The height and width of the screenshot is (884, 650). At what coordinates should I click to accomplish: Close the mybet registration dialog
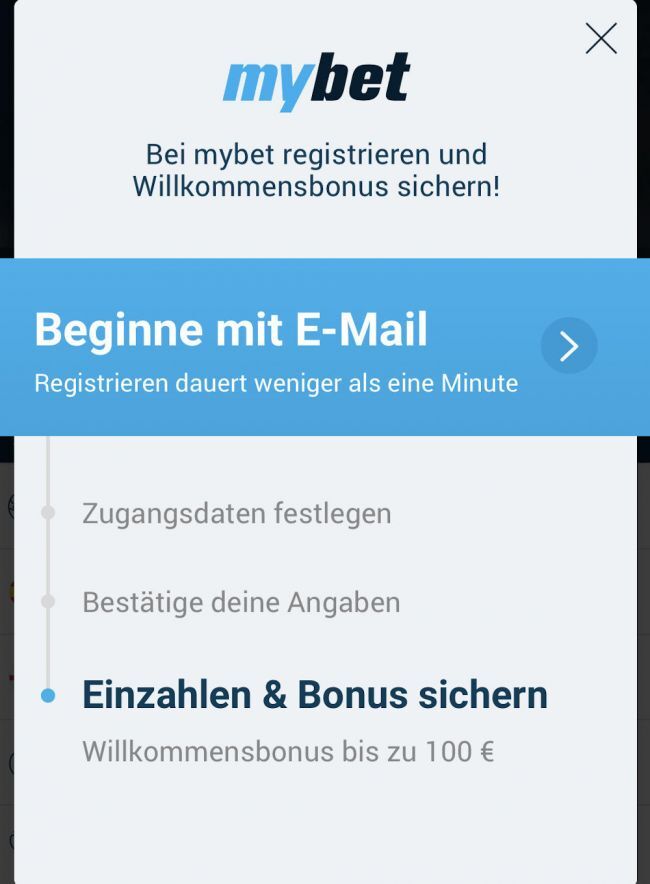coord(601,39)
